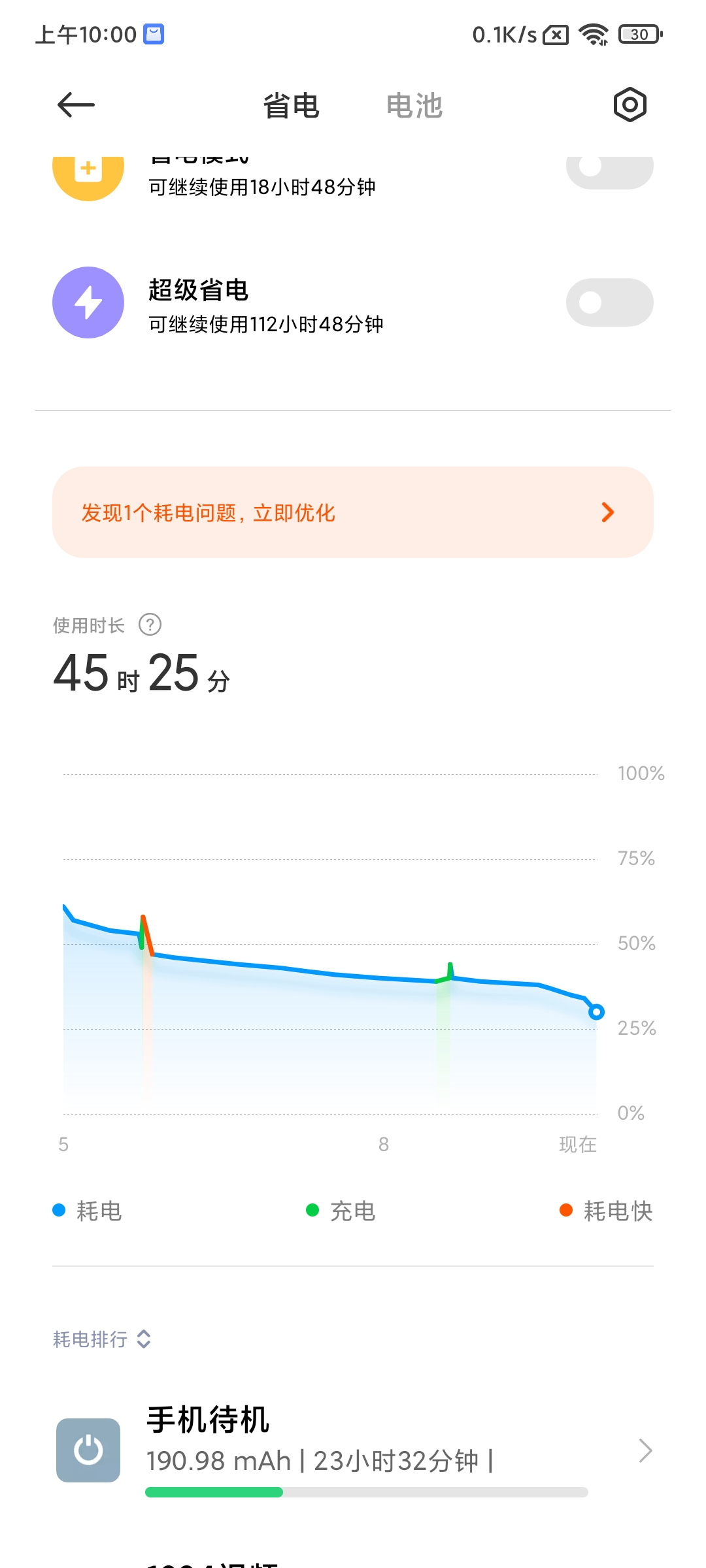Toggle the battery saver mode switch
The height and width of the screenshot is (1568, 706).
pyautogui.click(x=609, y=171)
